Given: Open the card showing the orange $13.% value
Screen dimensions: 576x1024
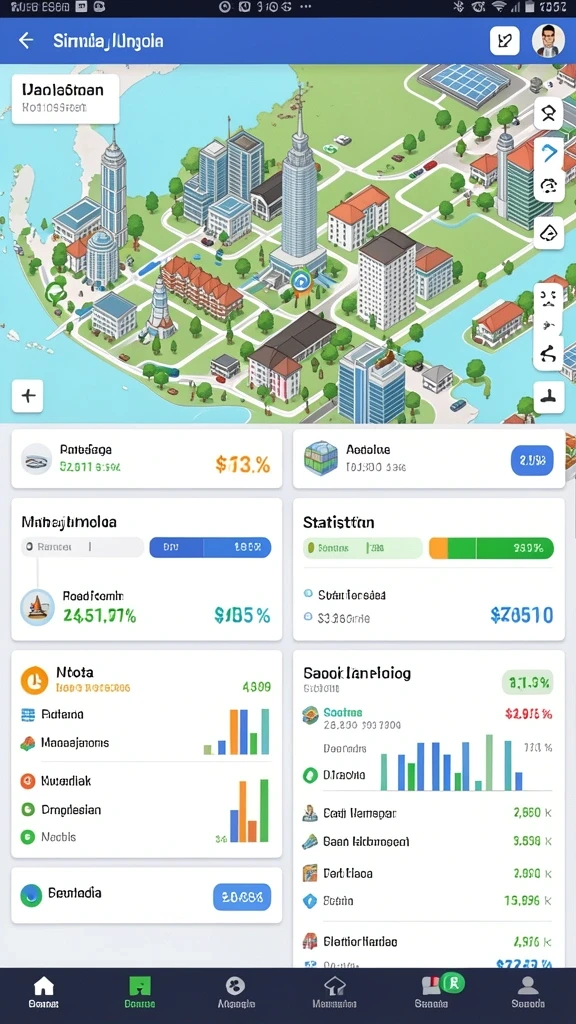Looking at the screenshot, I should (x=147, y=458).
